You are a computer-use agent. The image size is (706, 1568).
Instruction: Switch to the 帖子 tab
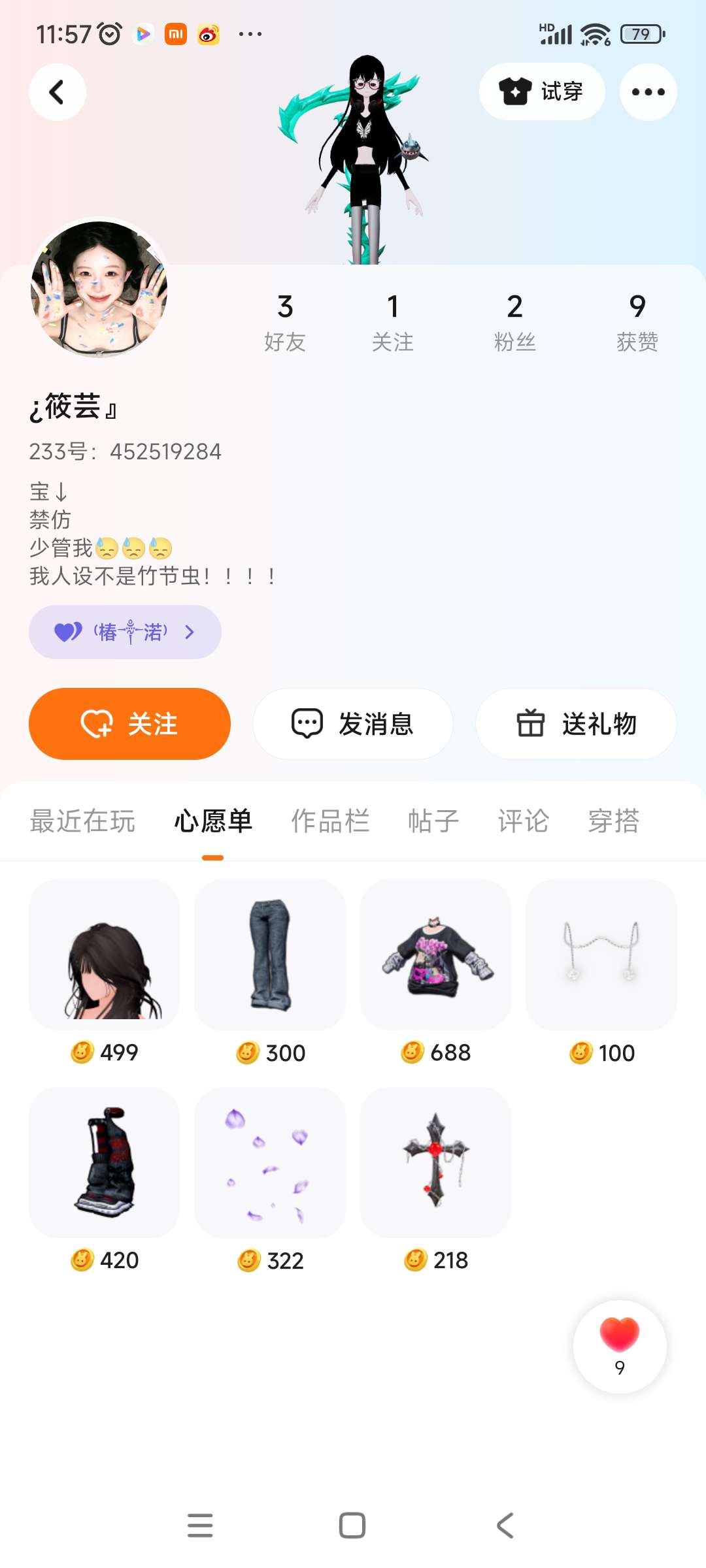(433, 821)
